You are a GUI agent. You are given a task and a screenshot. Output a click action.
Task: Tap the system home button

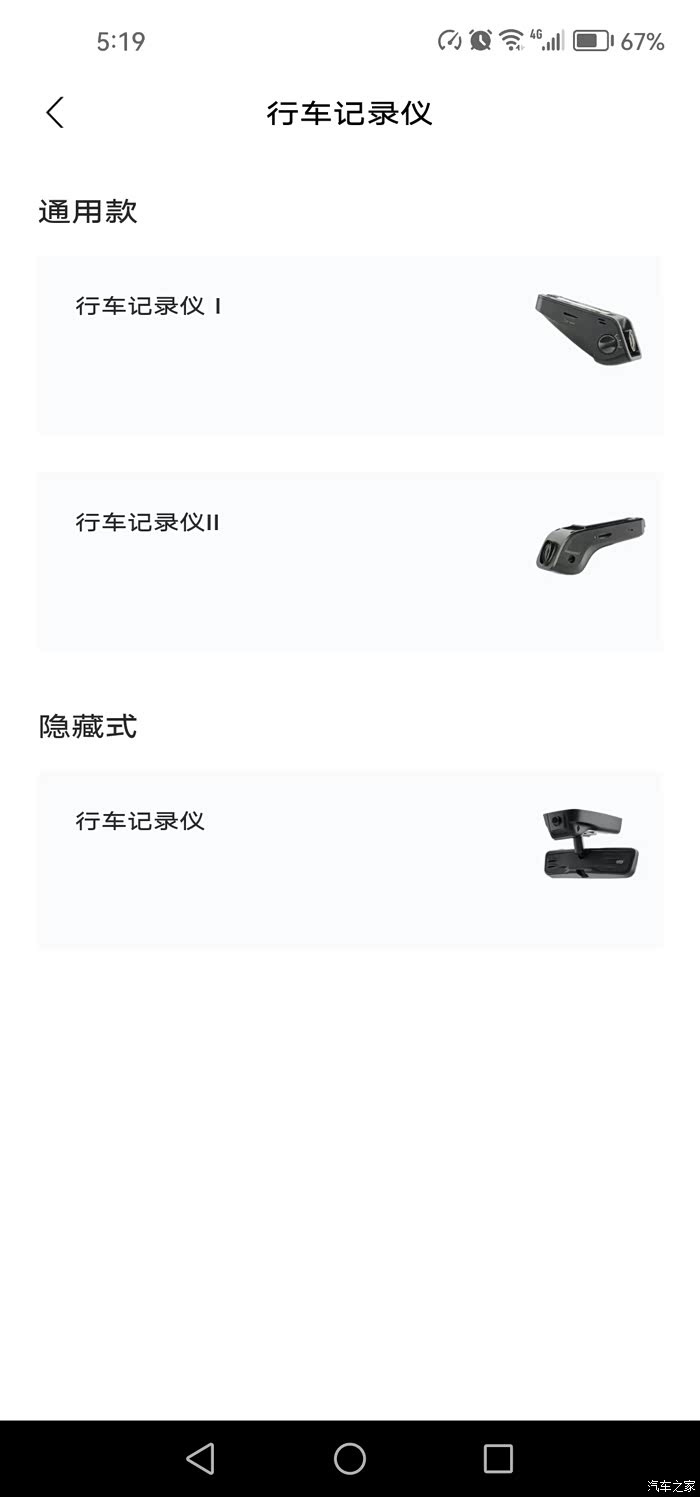350,1458
